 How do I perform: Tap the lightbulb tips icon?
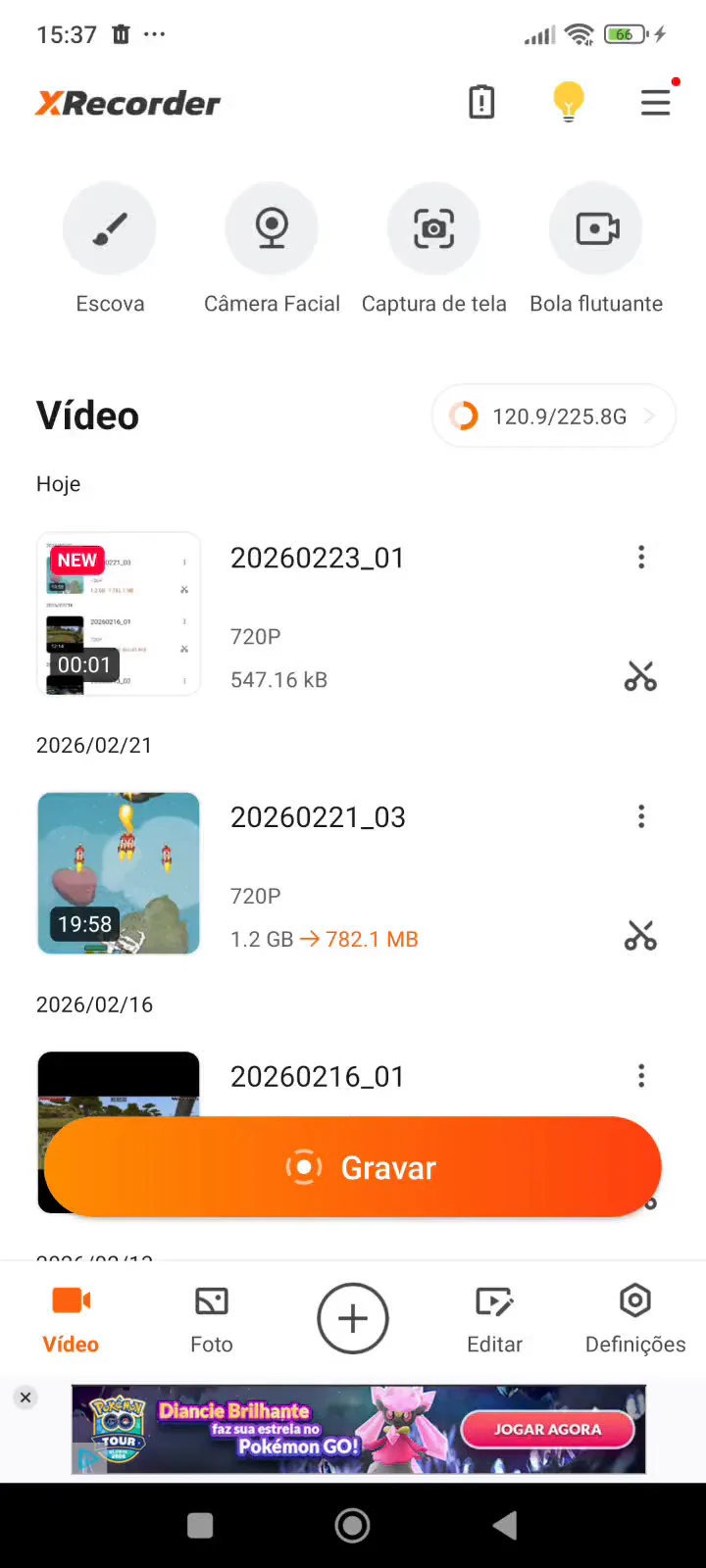point(569,102)
